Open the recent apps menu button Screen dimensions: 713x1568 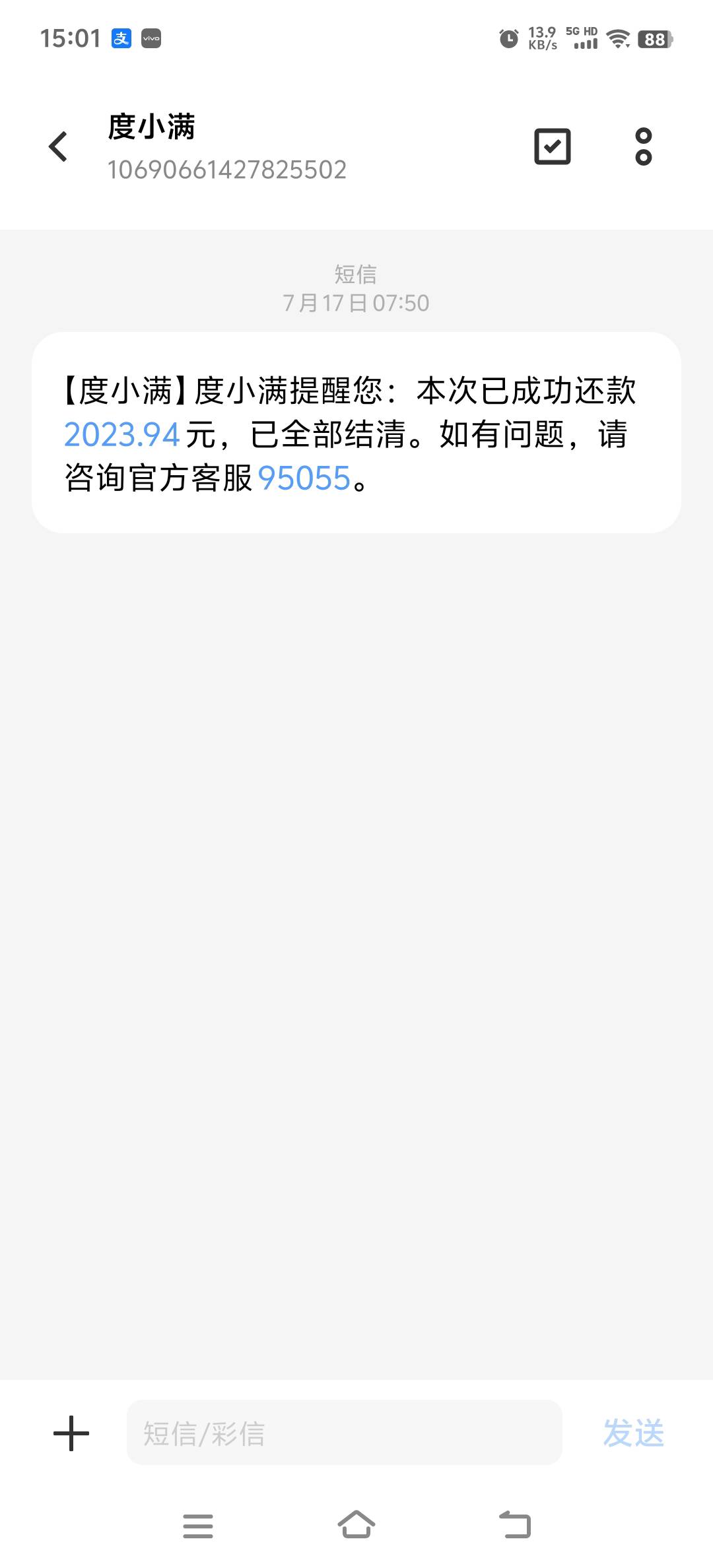(198, 1526)
